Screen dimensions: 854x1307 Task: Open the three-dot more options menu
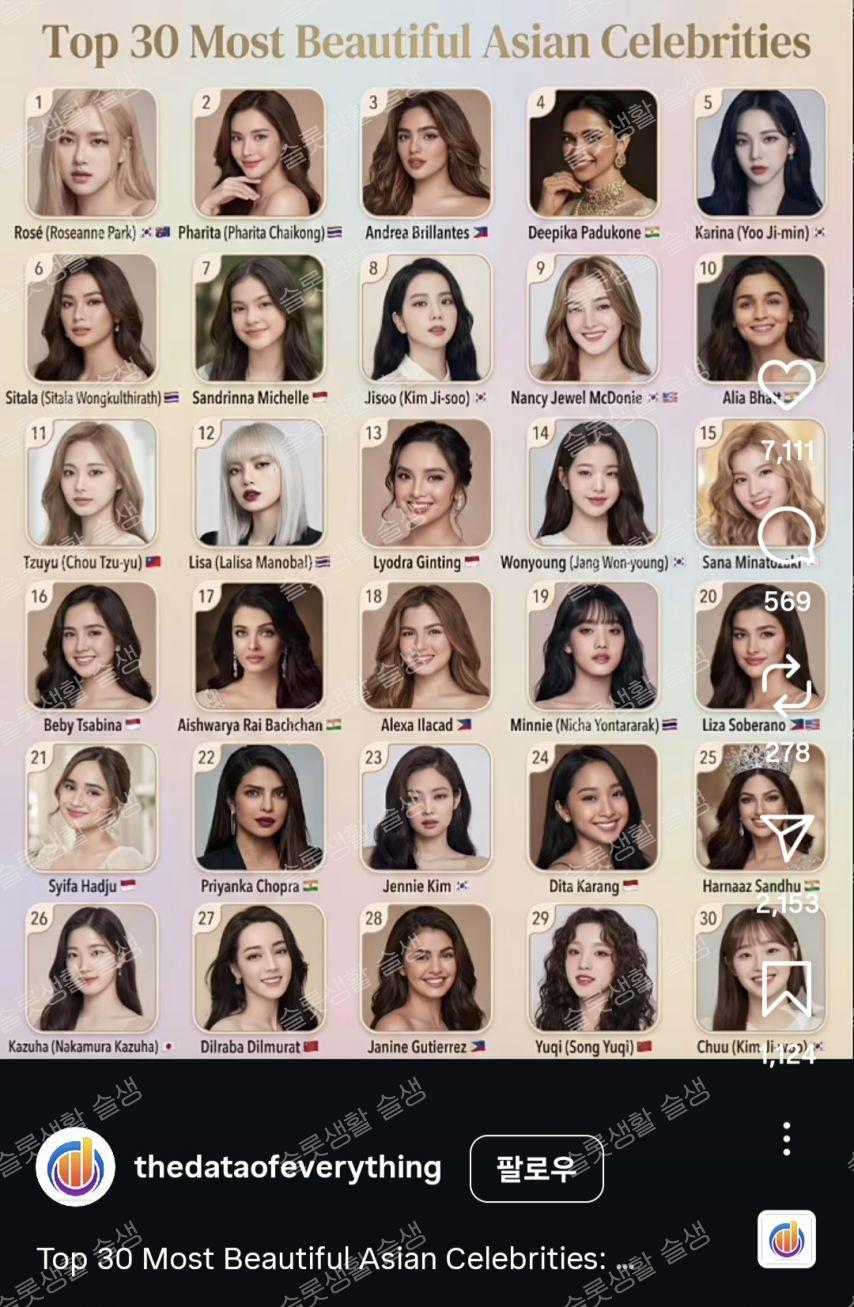coord(787,1139)
